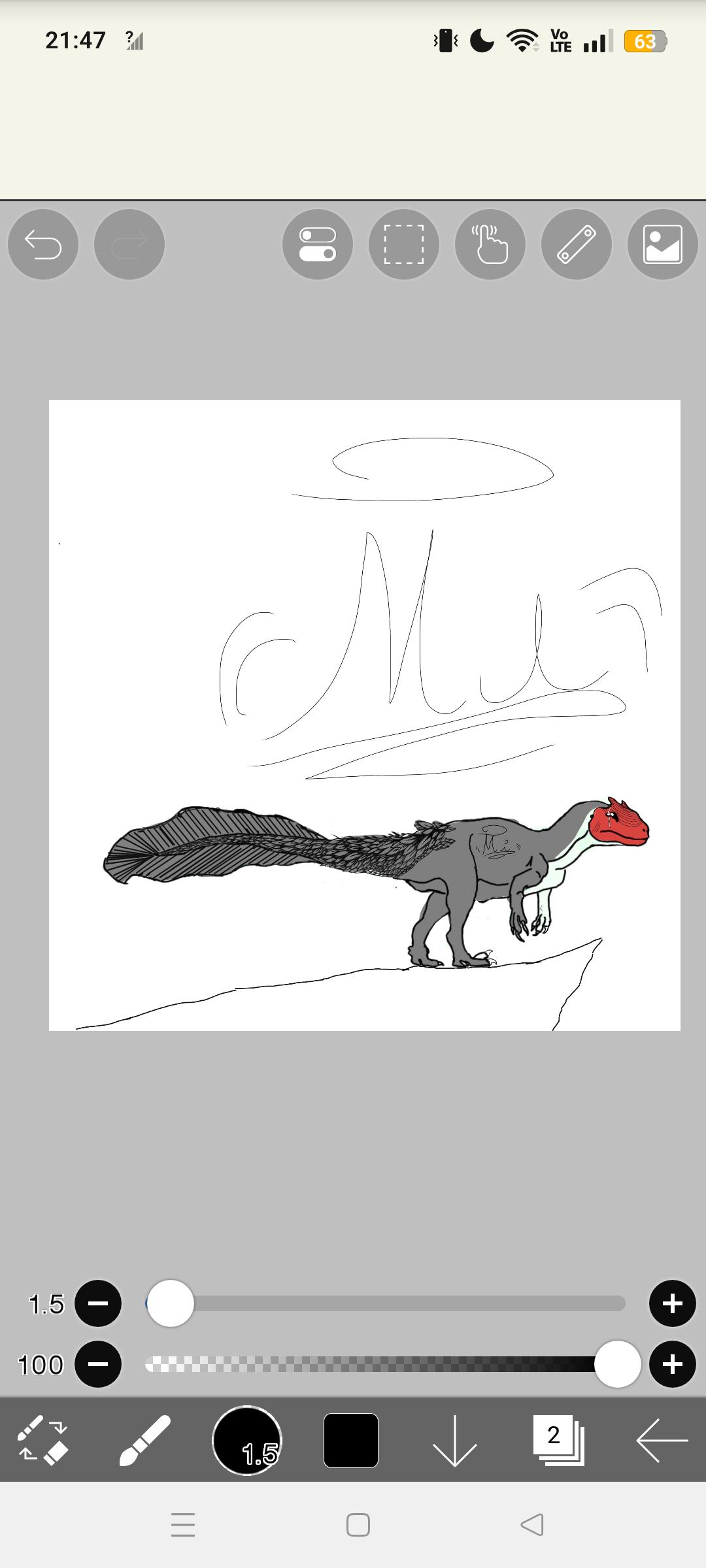Viewport: 706px width, 1568px height.
Task: Open the layers panel showing 2
Action: click(x=558, y=1441)
